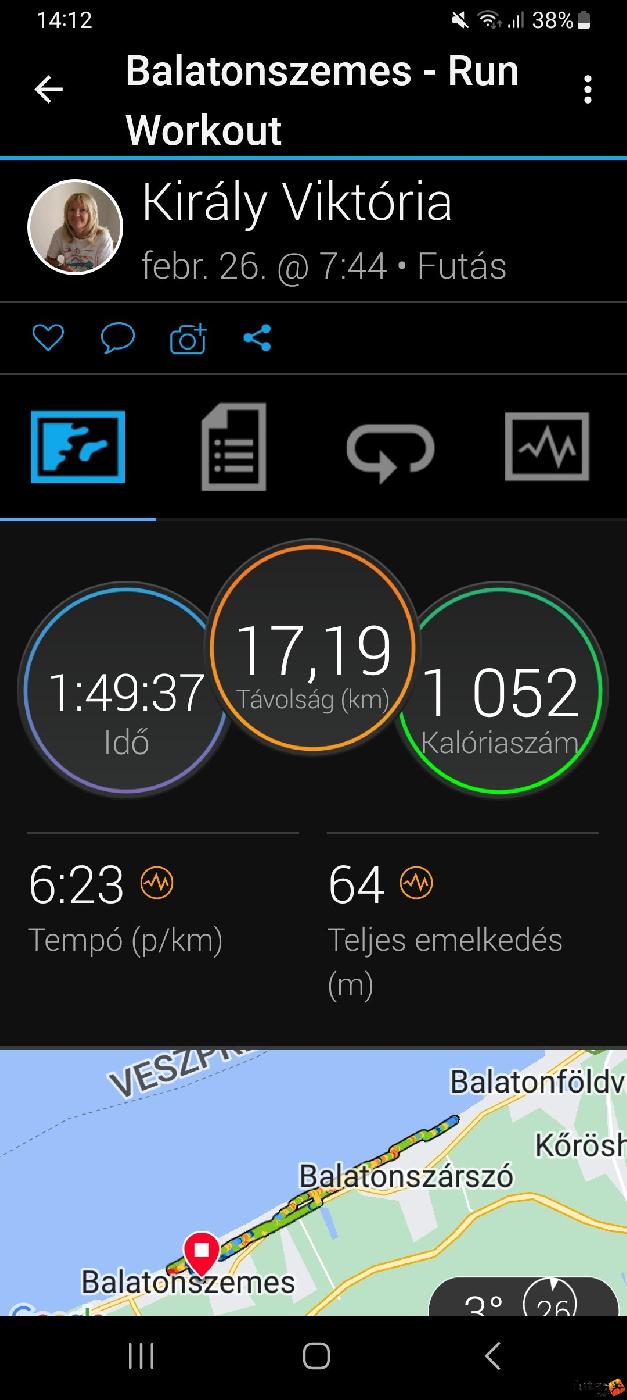Screen dimensions: 627x1400
Task: Open recent apps from the navigation bar
Action: pos(141,1356)
